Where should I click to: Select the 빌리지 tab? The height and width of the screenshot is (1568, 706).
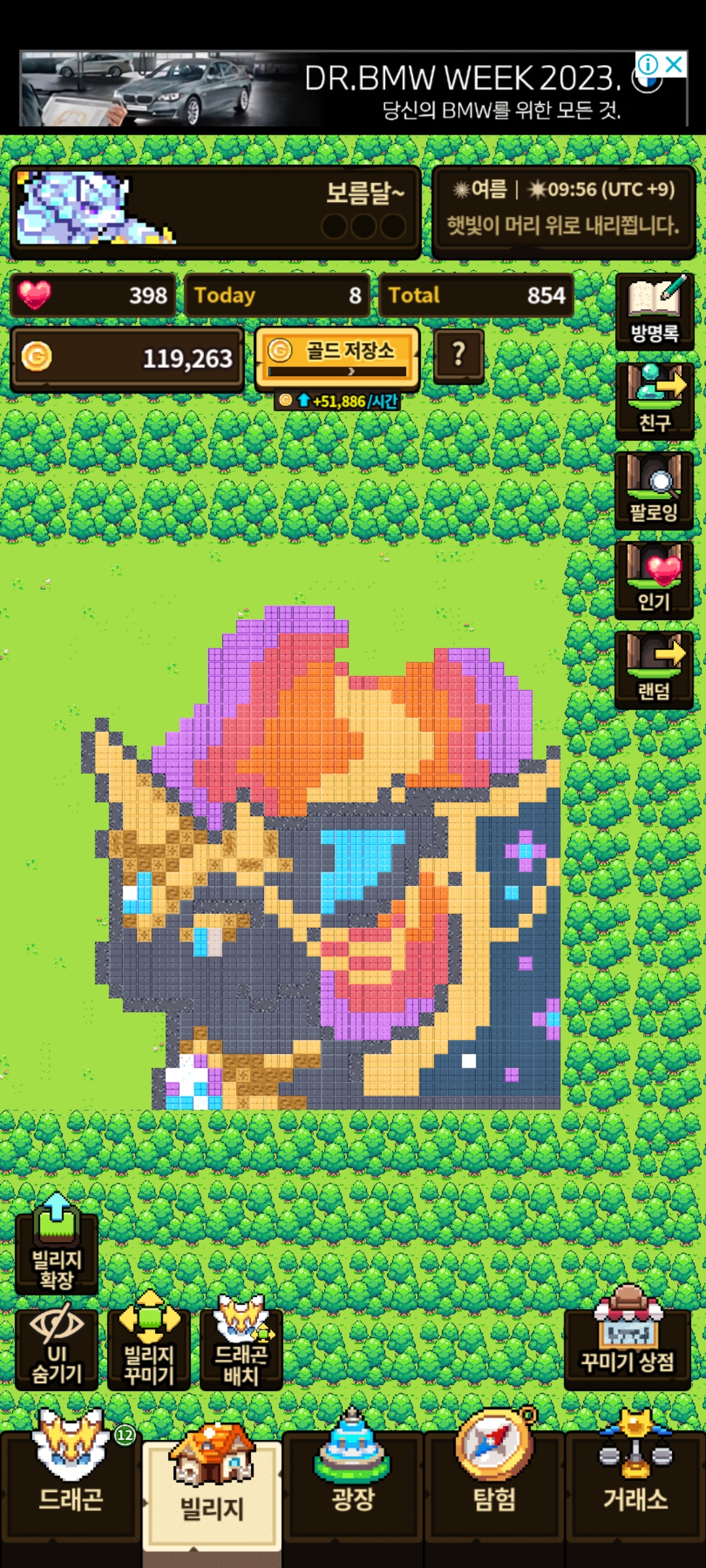click(212, 1488)
